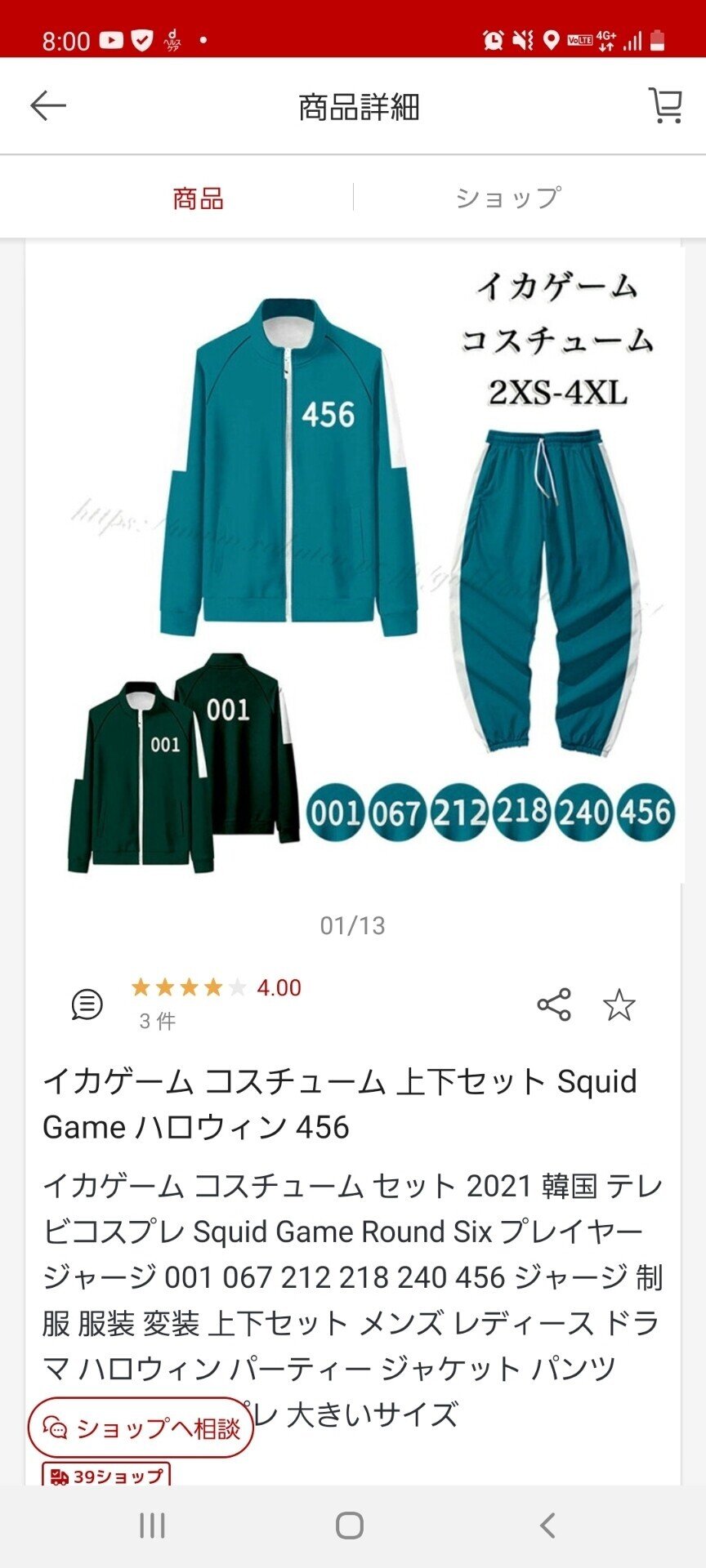Open the Squid Game costume product image

[355, 563]
